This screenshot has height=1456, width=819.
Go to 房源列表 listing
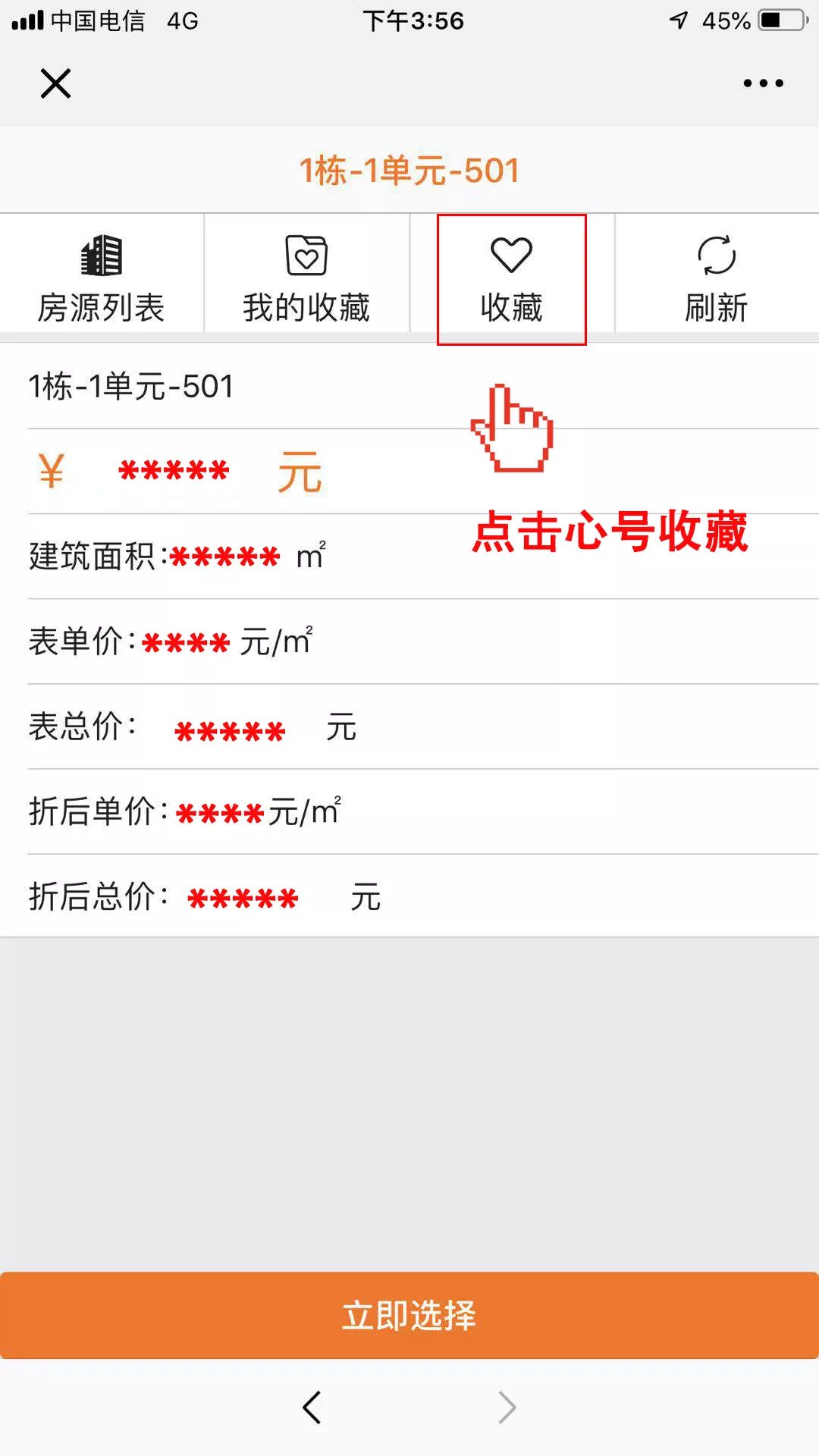tap(102, 277)
